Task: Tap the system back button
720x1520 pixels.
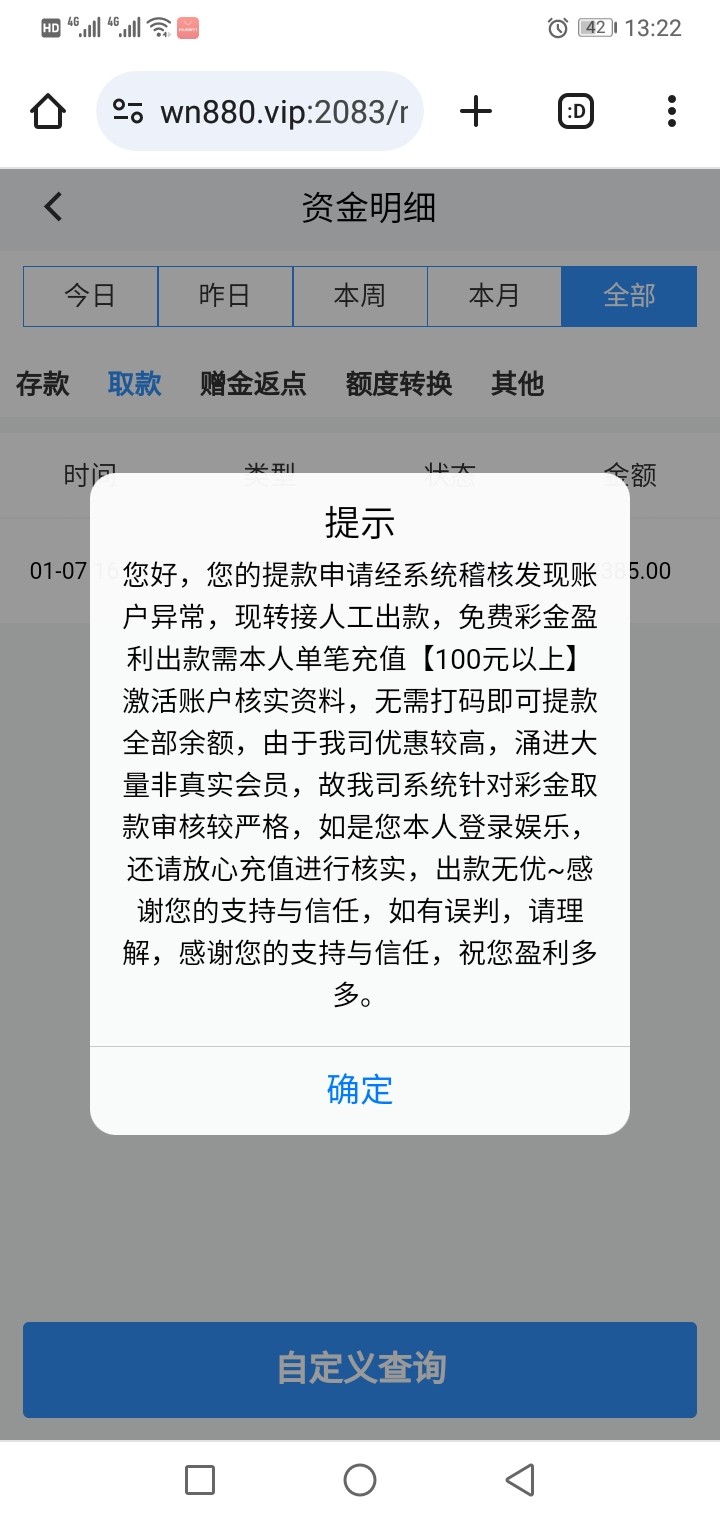Action: (519, 1479)
